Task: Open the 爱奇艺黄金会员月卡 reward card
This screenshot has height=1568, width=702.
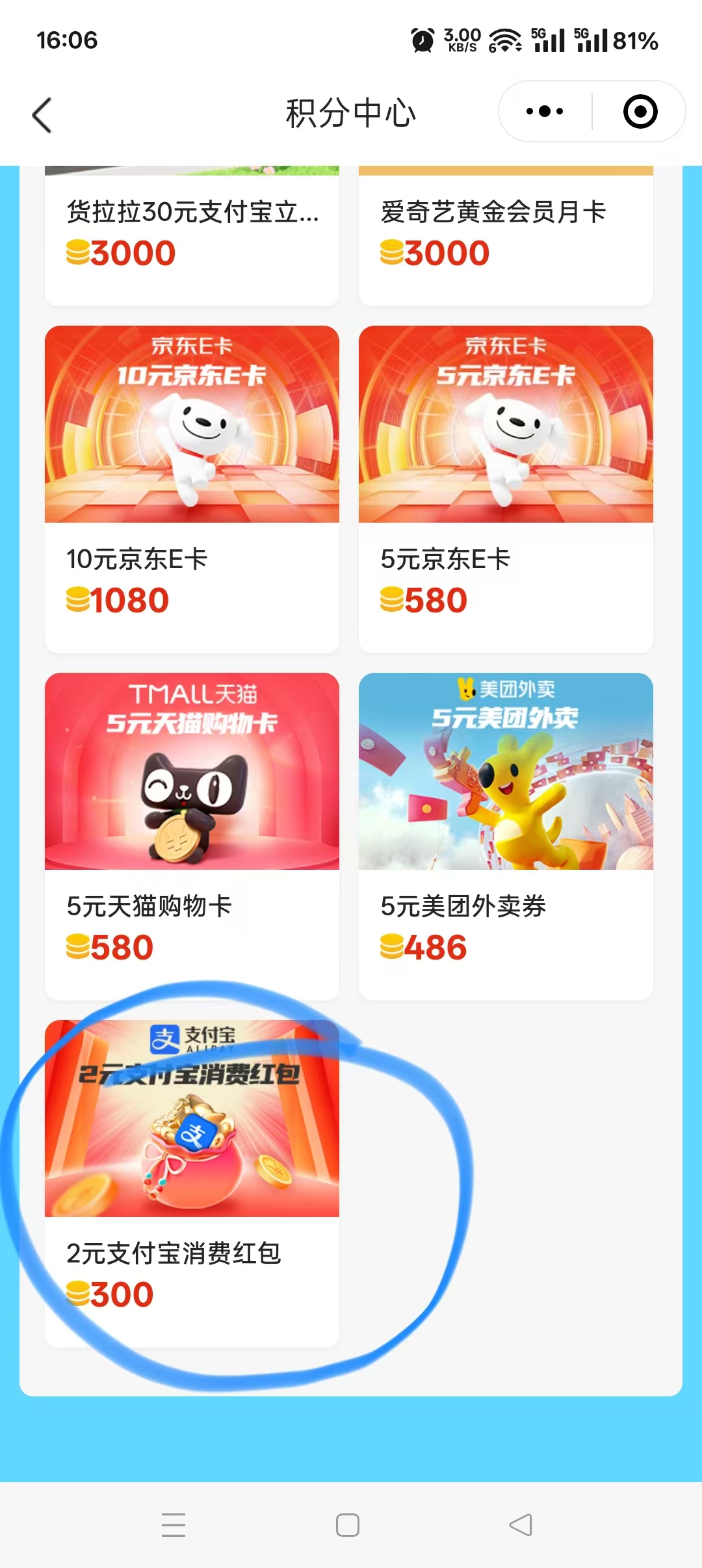Action: pos(506,234)
